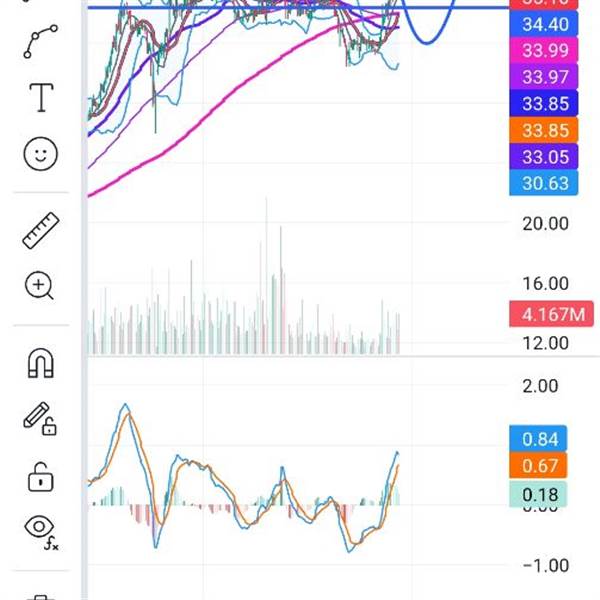The height and width of the screenshot is (600, 600).
Task: Open the emoji stickers tool
Action: tap(40, 153)
